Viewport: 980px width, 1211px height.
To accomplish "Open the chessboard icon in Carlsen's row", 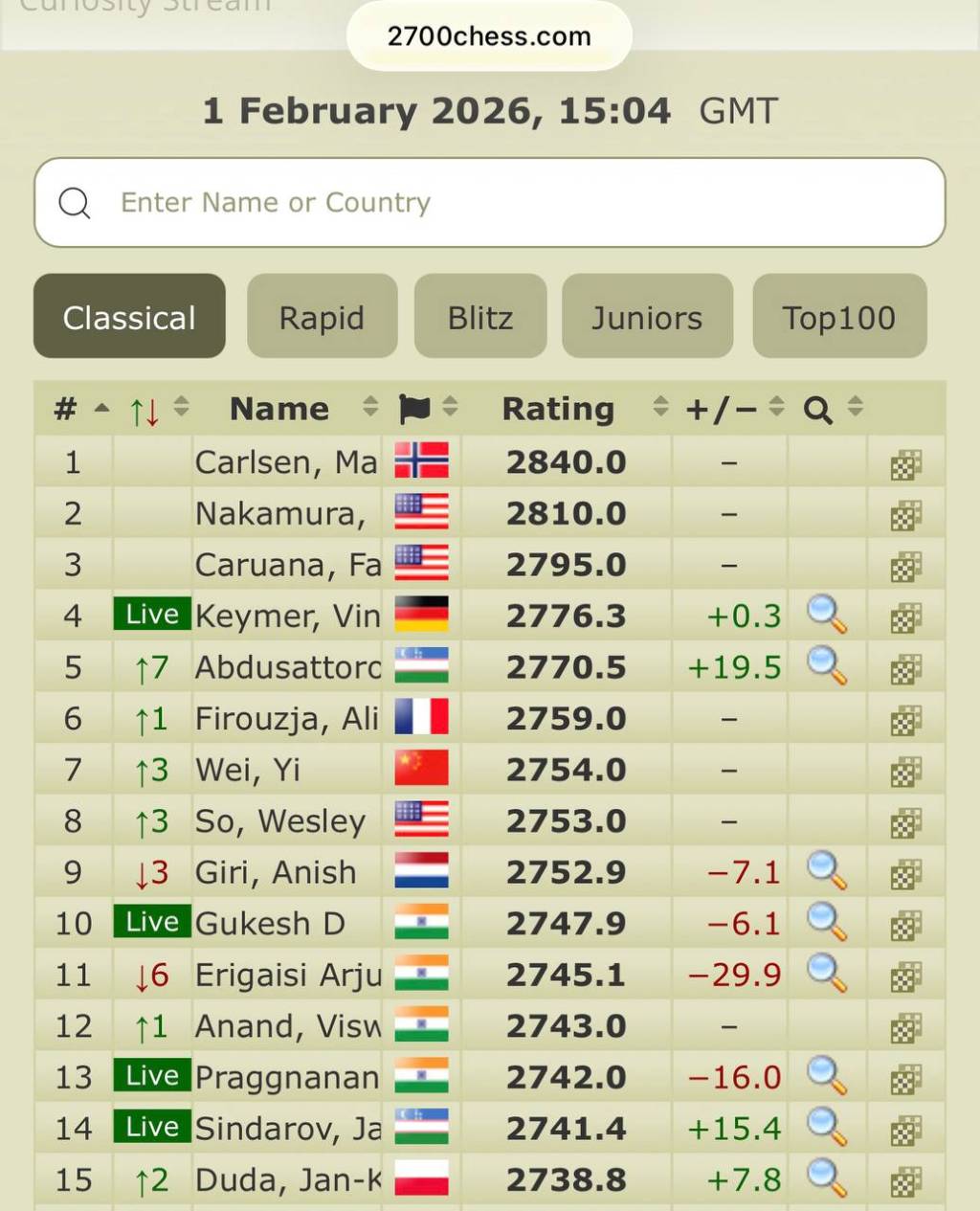I will tap(905, 464).
